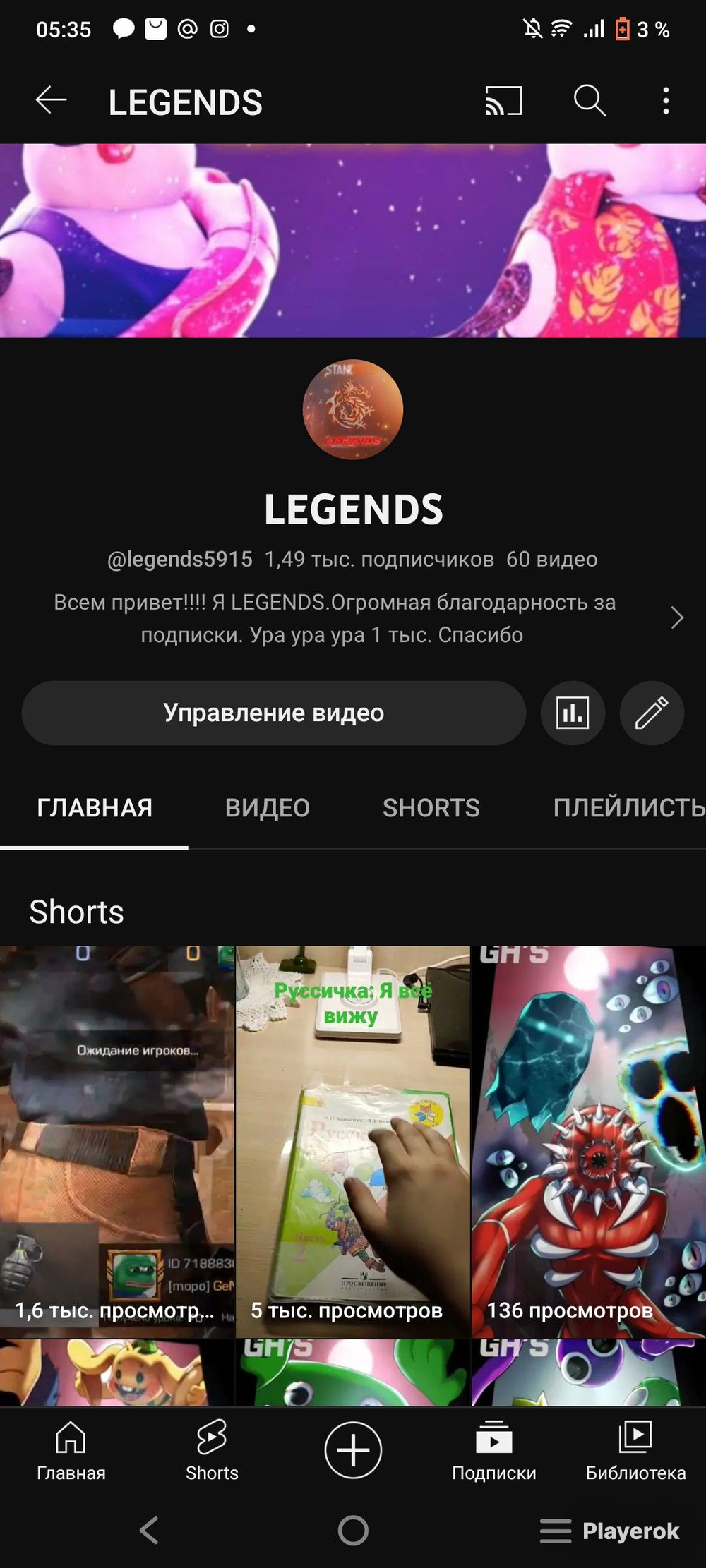Create new content with the plus button
Image resolution: width=706 pixels, height=1568 pixels.
pos(353,1450)
